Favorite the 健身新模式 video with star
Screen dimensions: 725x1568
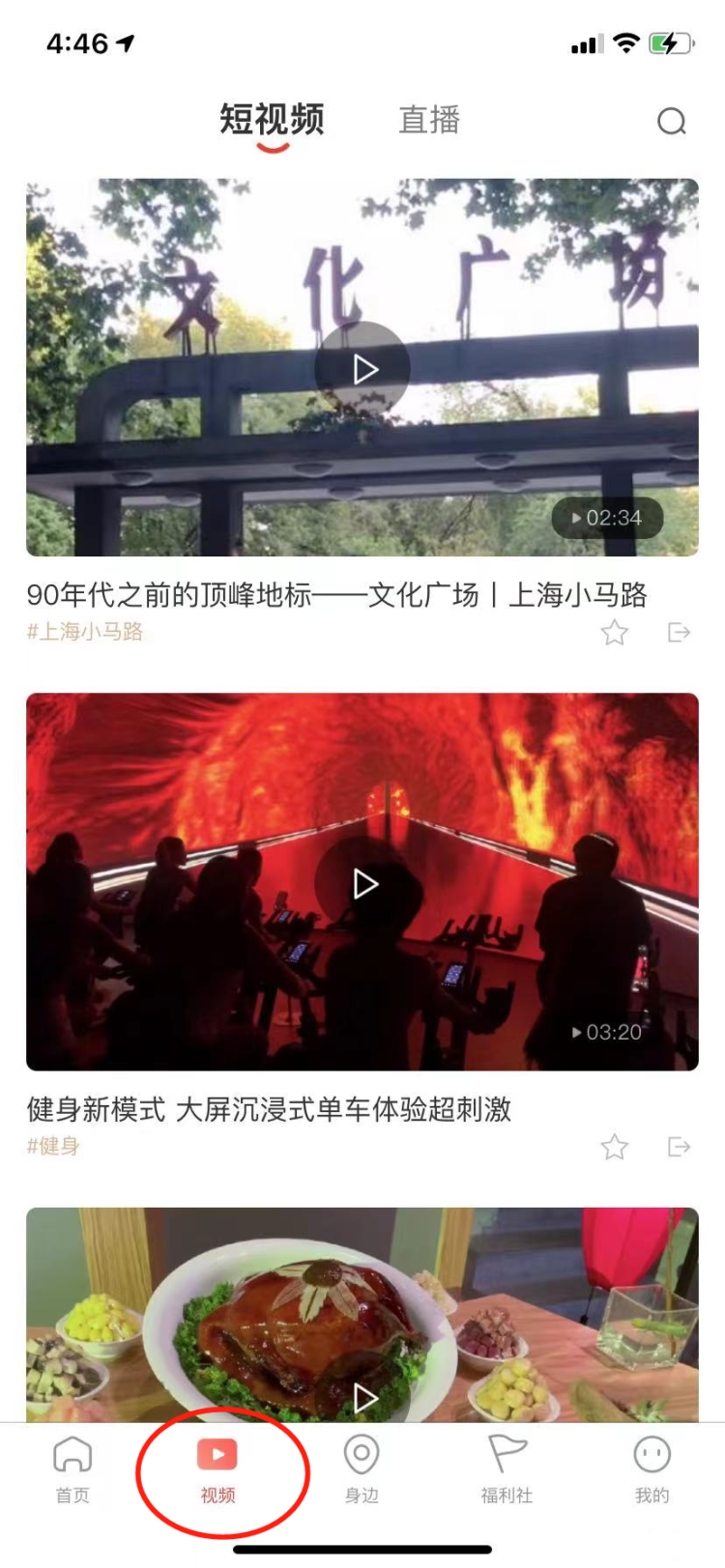pyautogui.click(x=615, y=1147)
